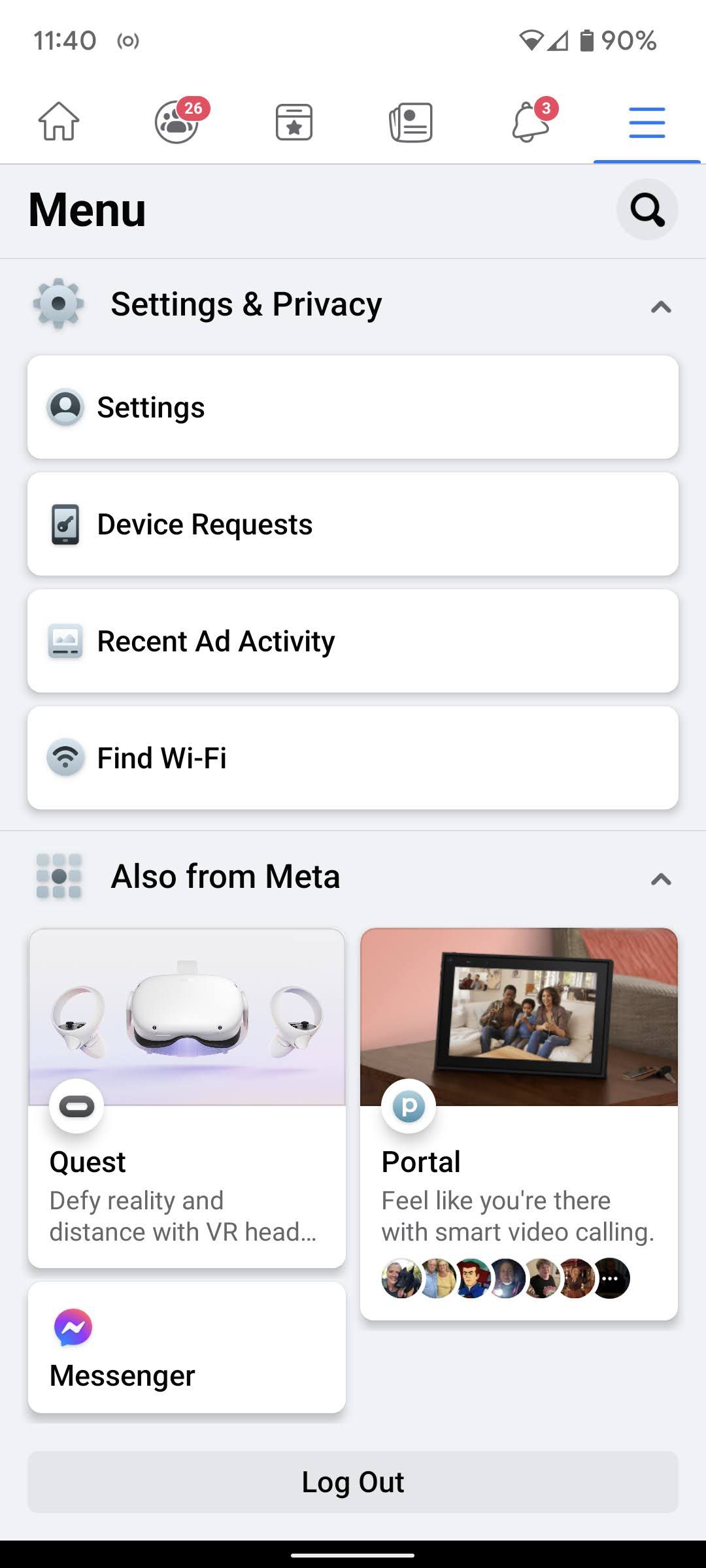706x1568 pixels.
Task: Open the News Feed pages icon
Action: click(x=412, y=122)
